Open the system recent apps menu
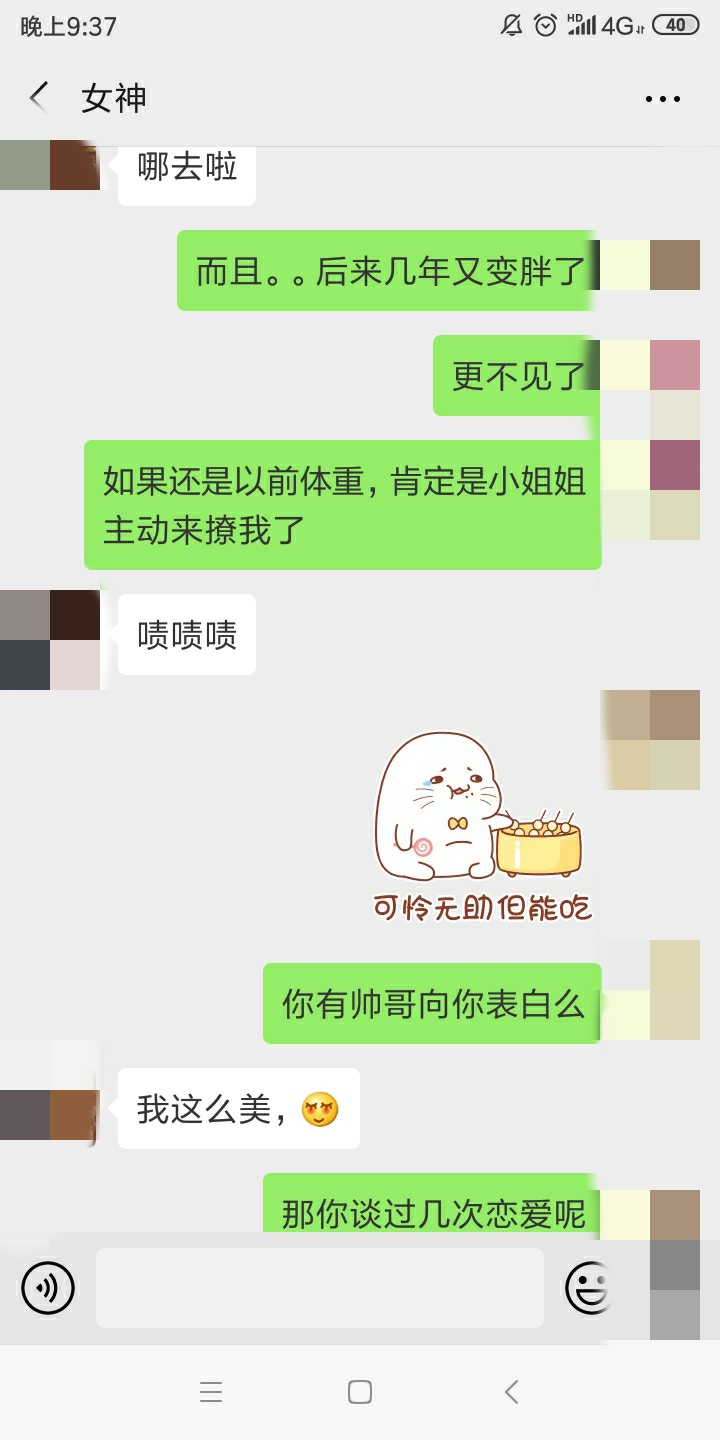 point(211,1392)
